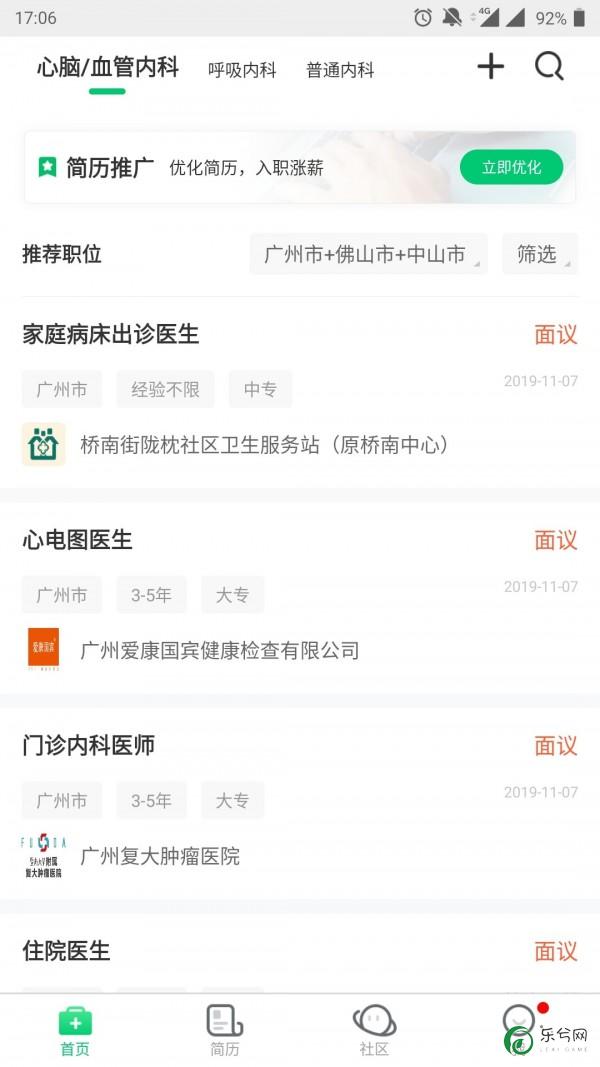
Task: Open the search magnifier icon
Action: [x=549, y=67]
